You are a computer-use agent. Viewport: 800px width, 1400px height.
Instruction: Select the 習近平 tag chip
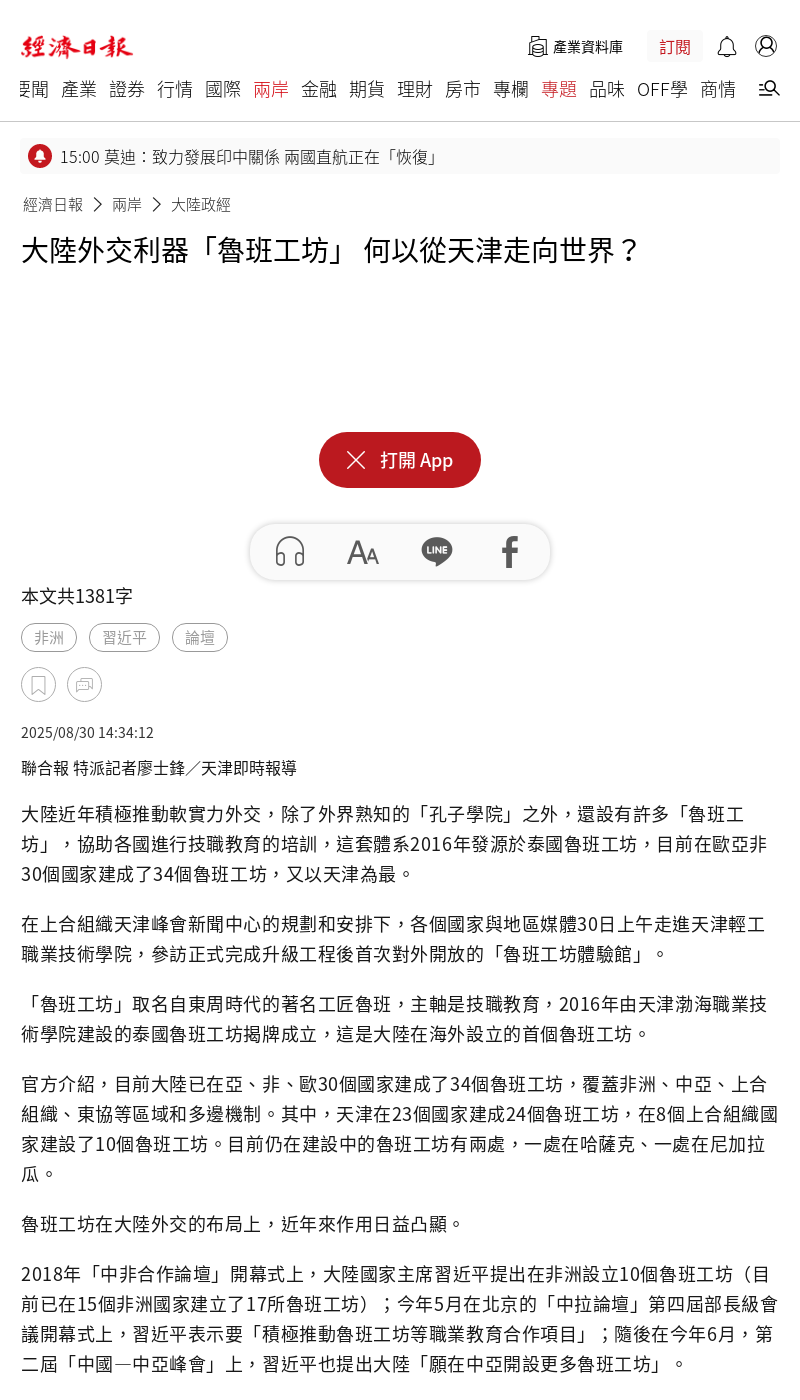[124, 638]
